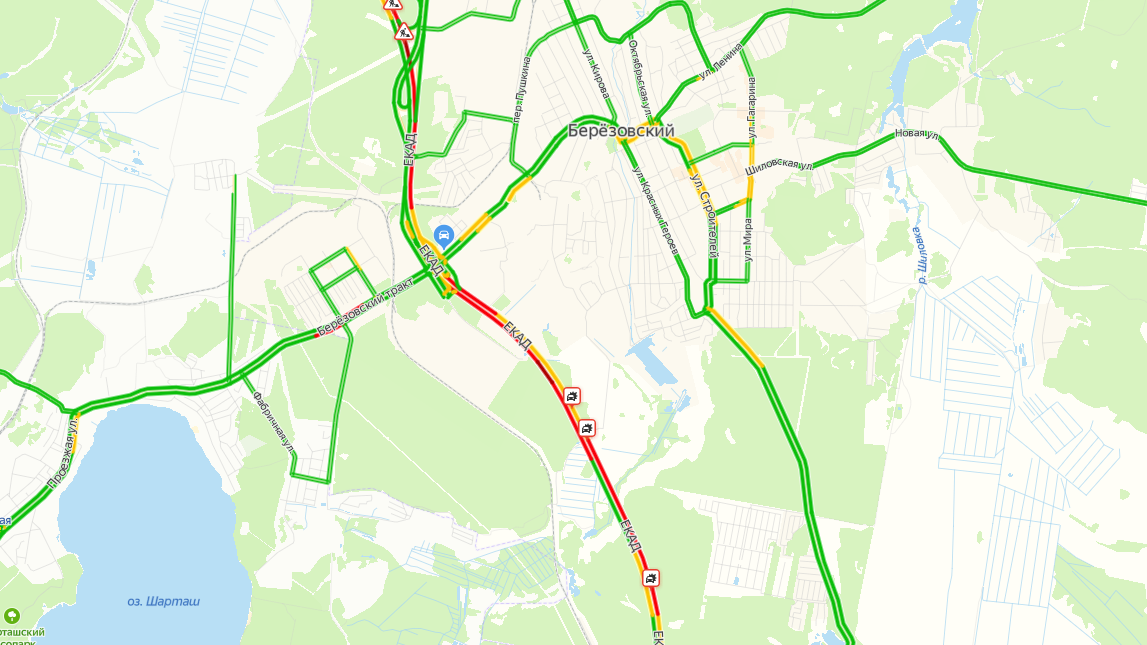Viewport: 1147px width, 645px height.
Task: Open the fully visible roadwork warning sign
Action: [404, 33]
